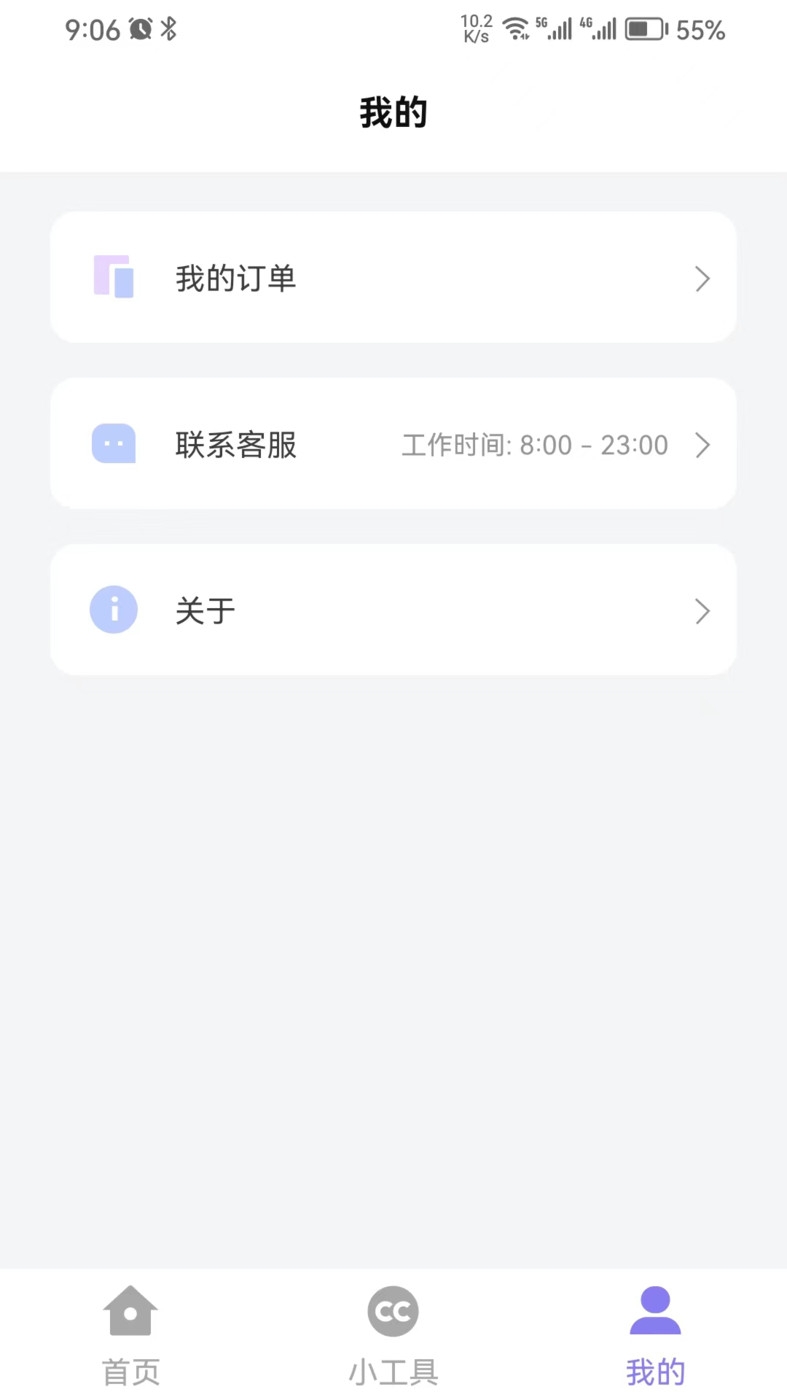Tap the Bluetooth icon in status bar
Viewport: 787px width, 1400px height.
[169, 29]
